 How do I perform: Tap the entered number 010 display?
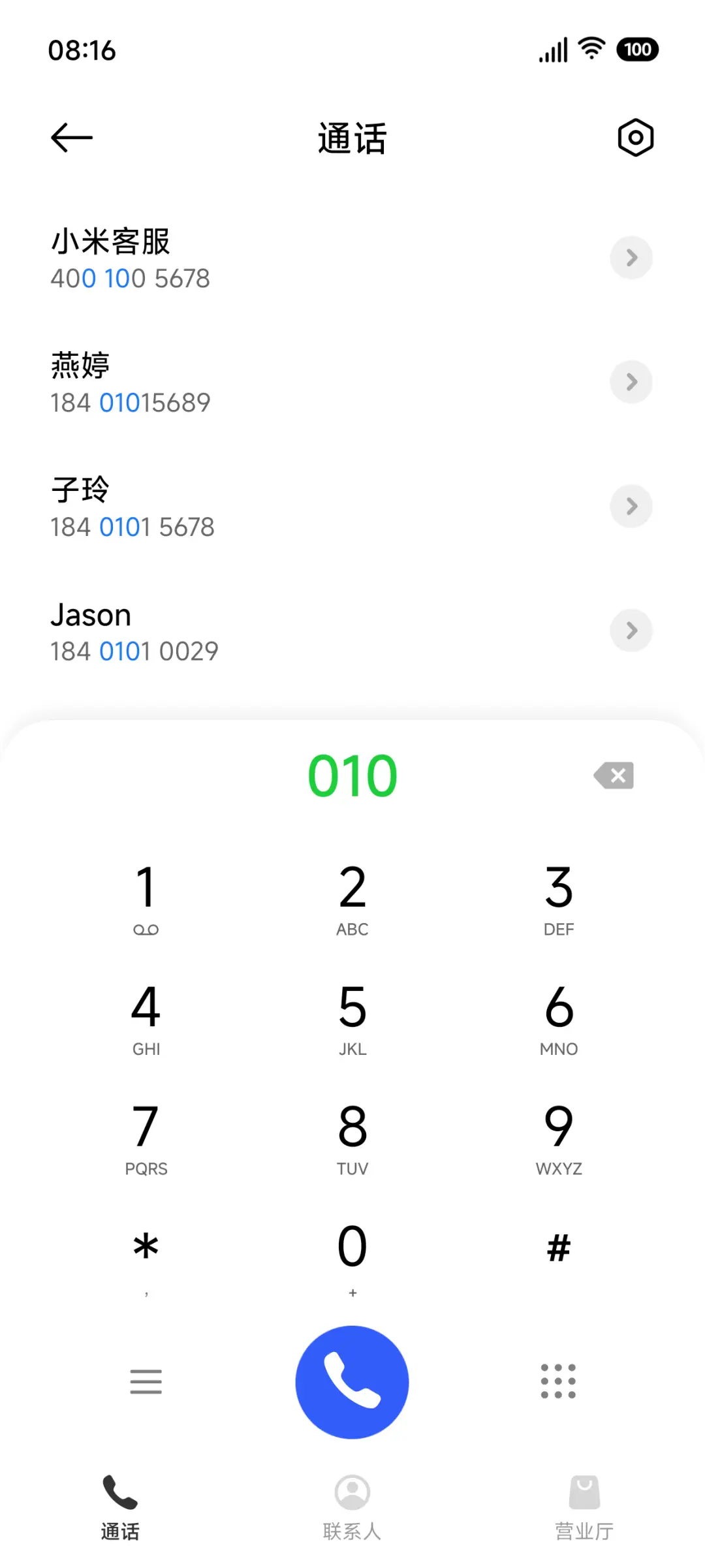(x=352, y=776)
